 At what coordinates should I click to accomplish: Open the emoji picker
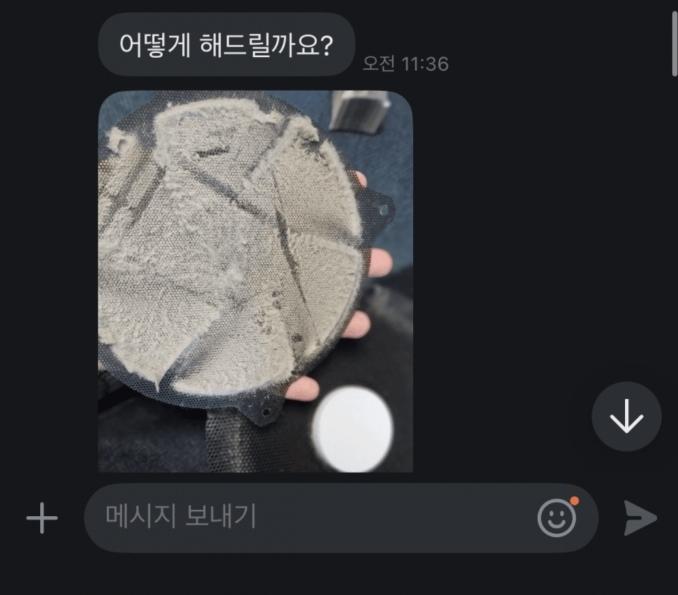557,517
